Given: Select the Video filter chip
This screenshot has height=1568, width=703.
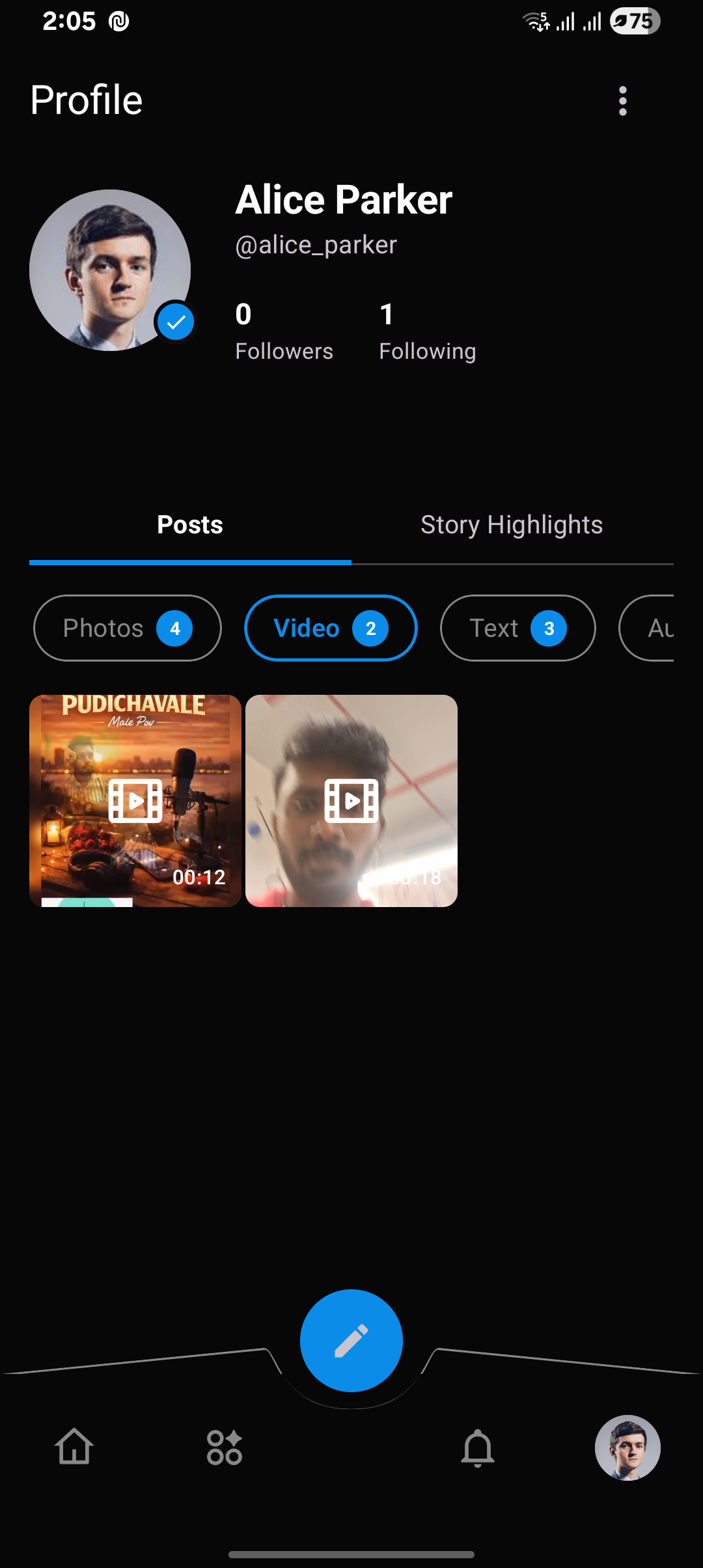Looking at the screenshot, I should click(x=331, y=628).
